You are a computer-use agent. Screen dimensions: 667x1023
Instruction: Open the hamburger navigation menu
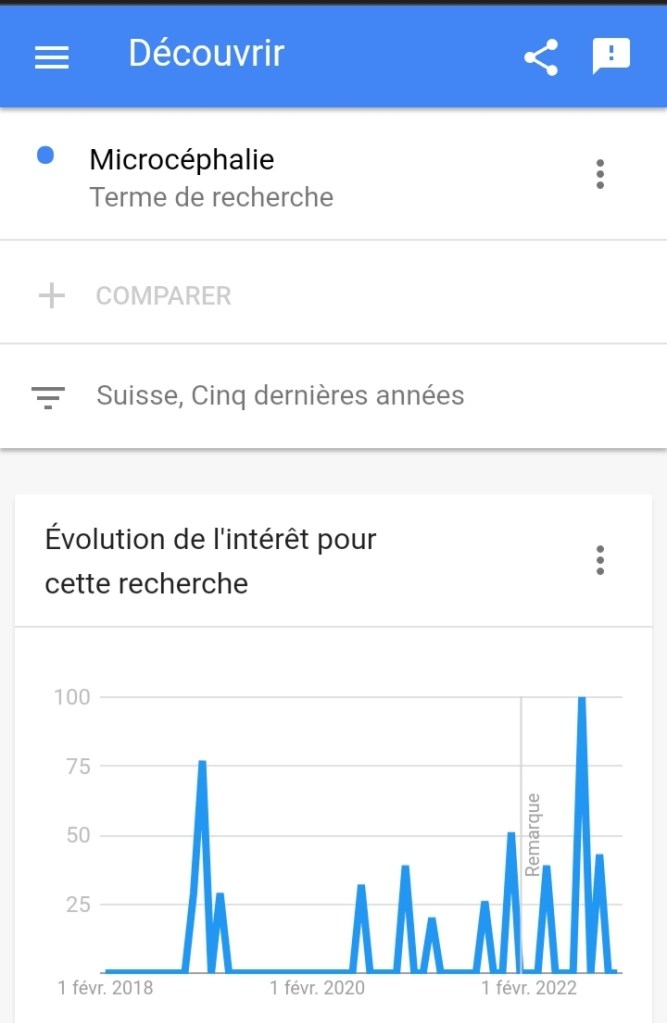tap(52, 57)
